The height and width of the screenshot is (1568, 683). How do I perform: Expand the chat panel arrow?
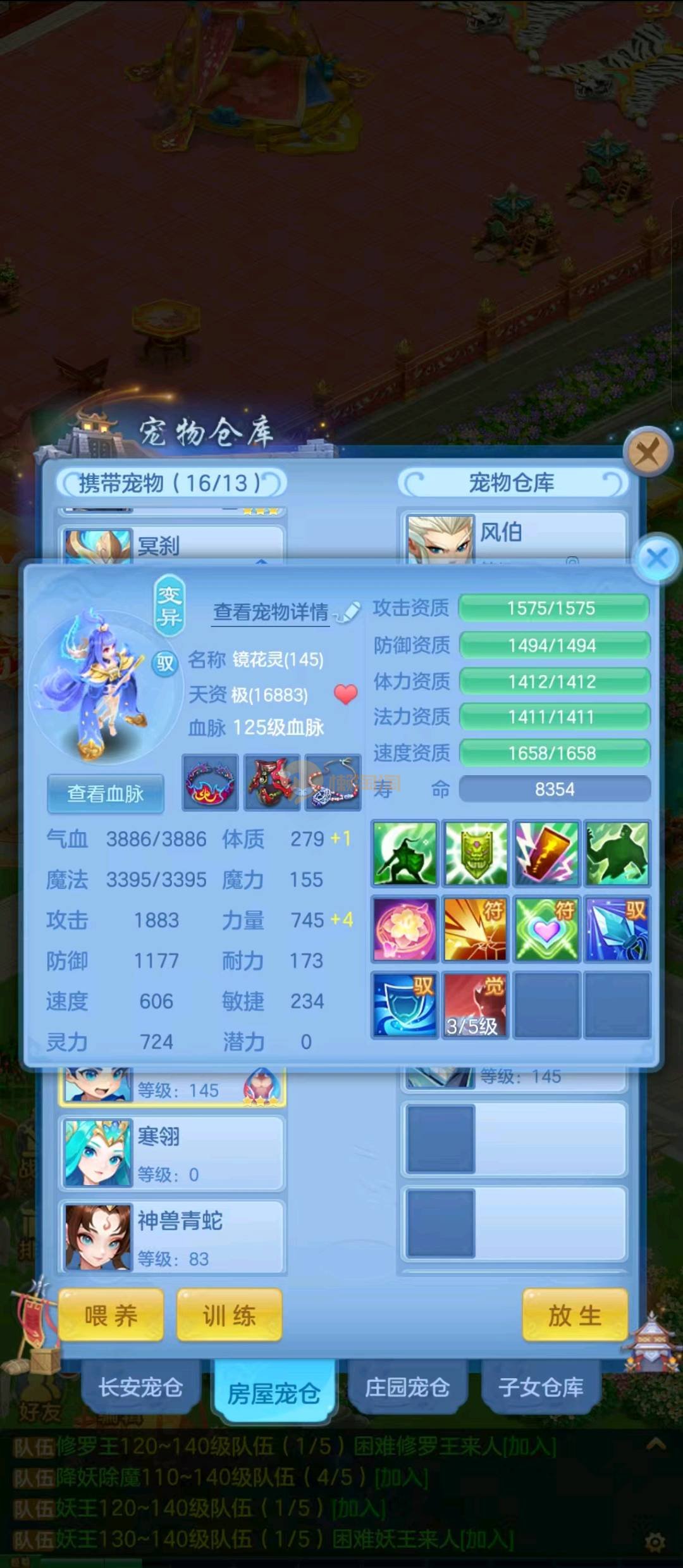point(656,1444)
